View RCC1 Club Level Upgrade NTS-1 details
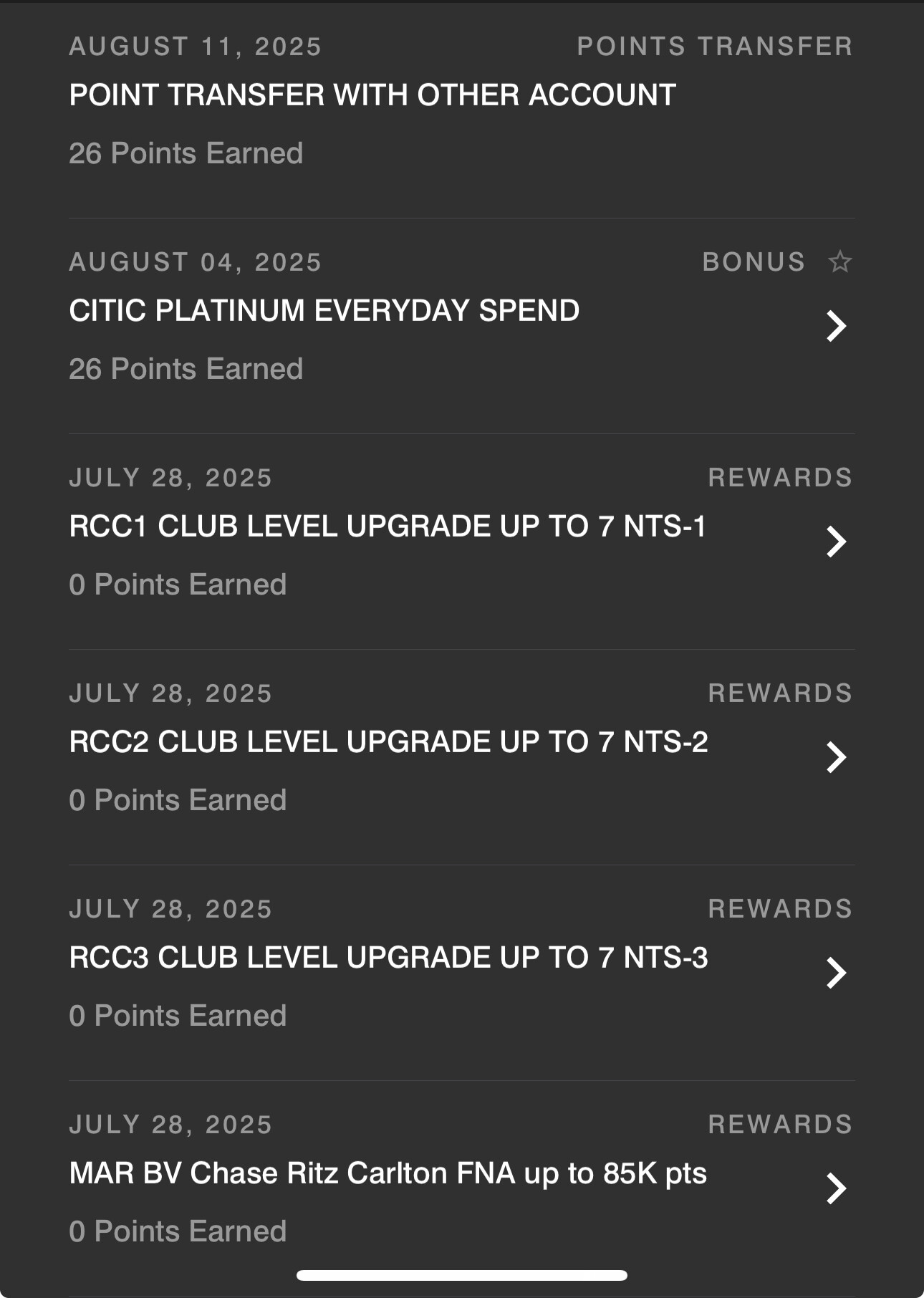924x1298 pixels. (835, 542)
